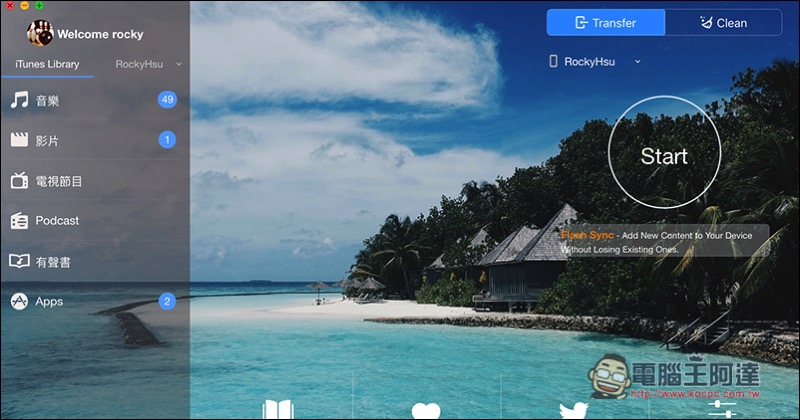Select the iTunes Library tab

tap(46, 64)
